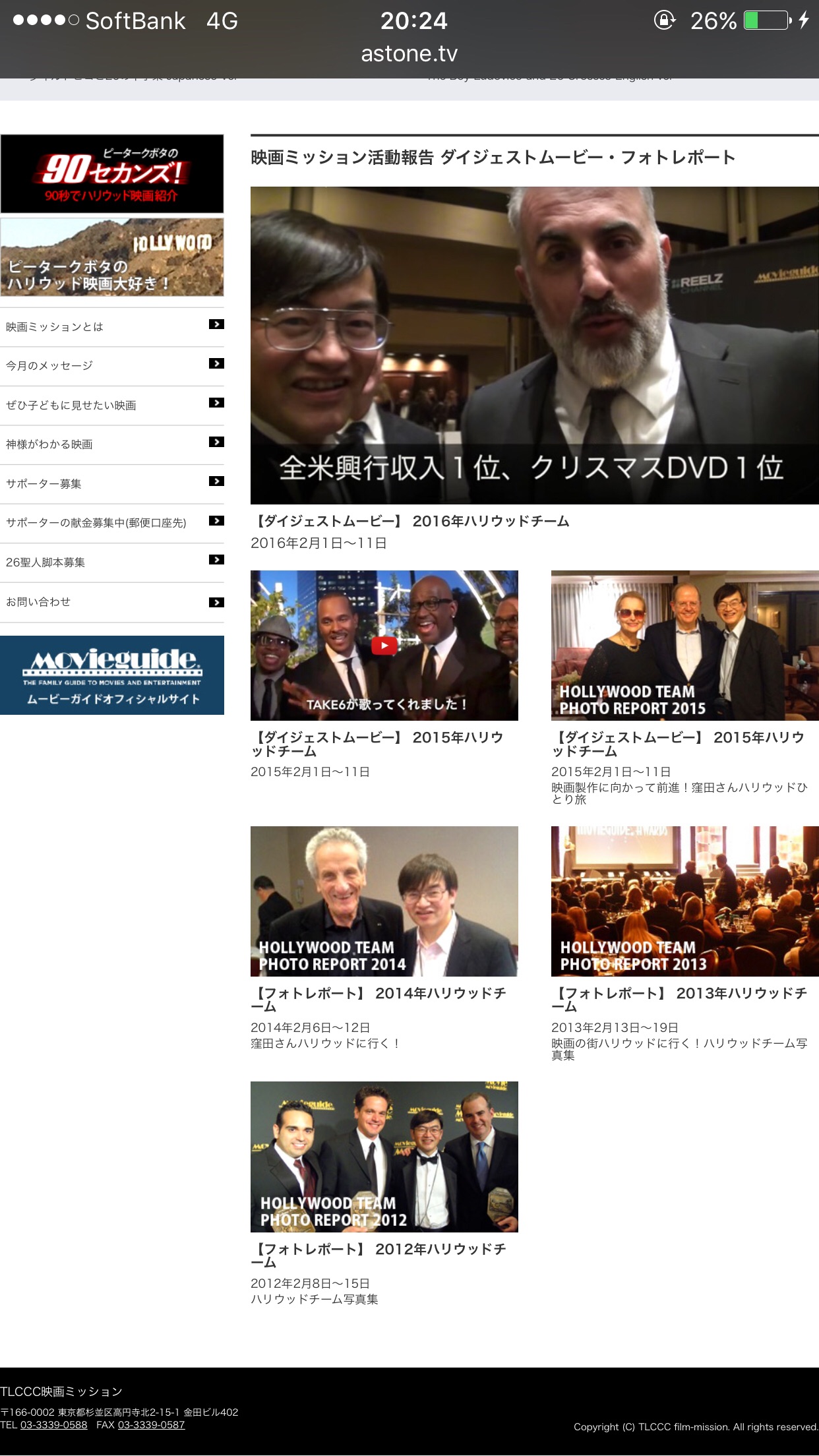The image size is (819, 1456).
Task: Open the サポーター募集 row
Action: coord(112,484)
